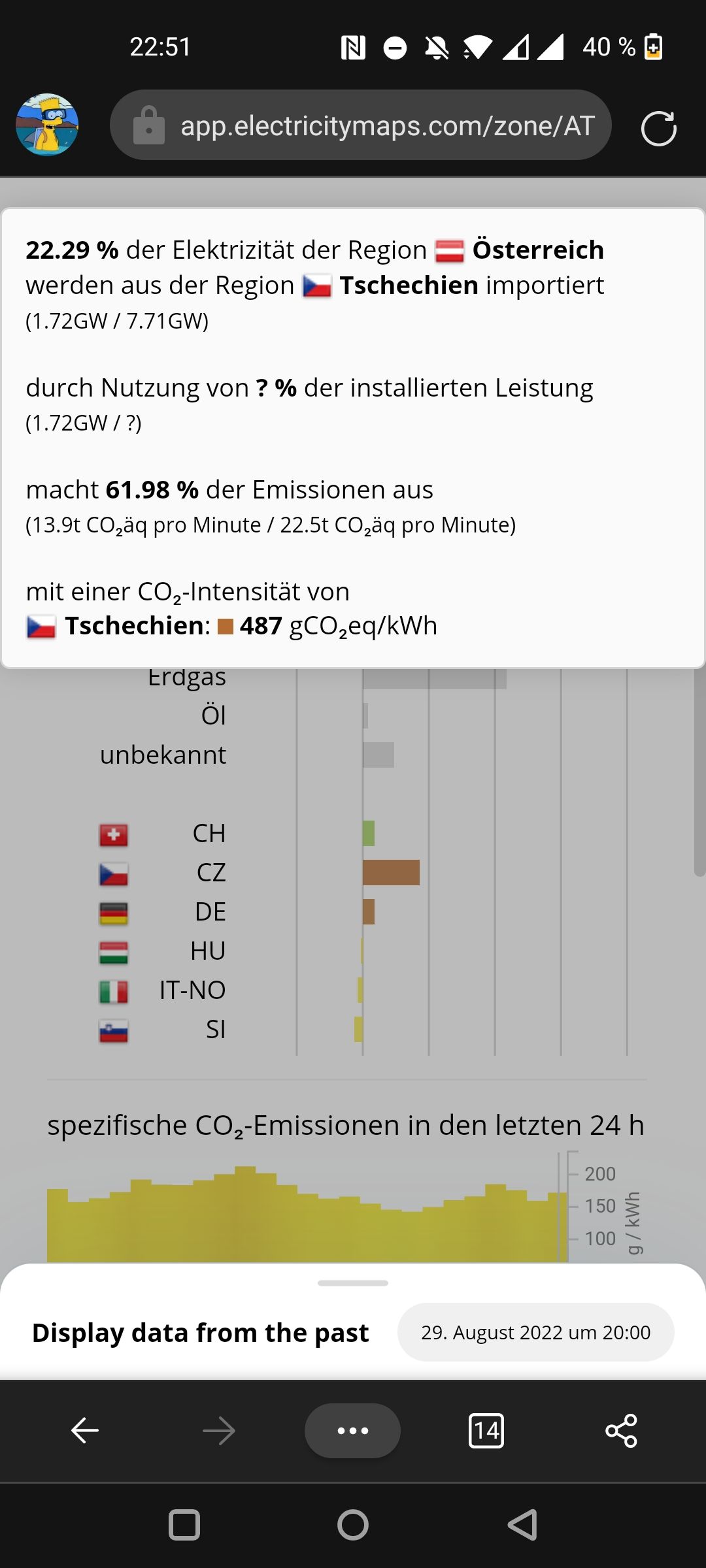706x1568 pixels.
Task: Go to the system home screen
Action: click(353, 1526)
